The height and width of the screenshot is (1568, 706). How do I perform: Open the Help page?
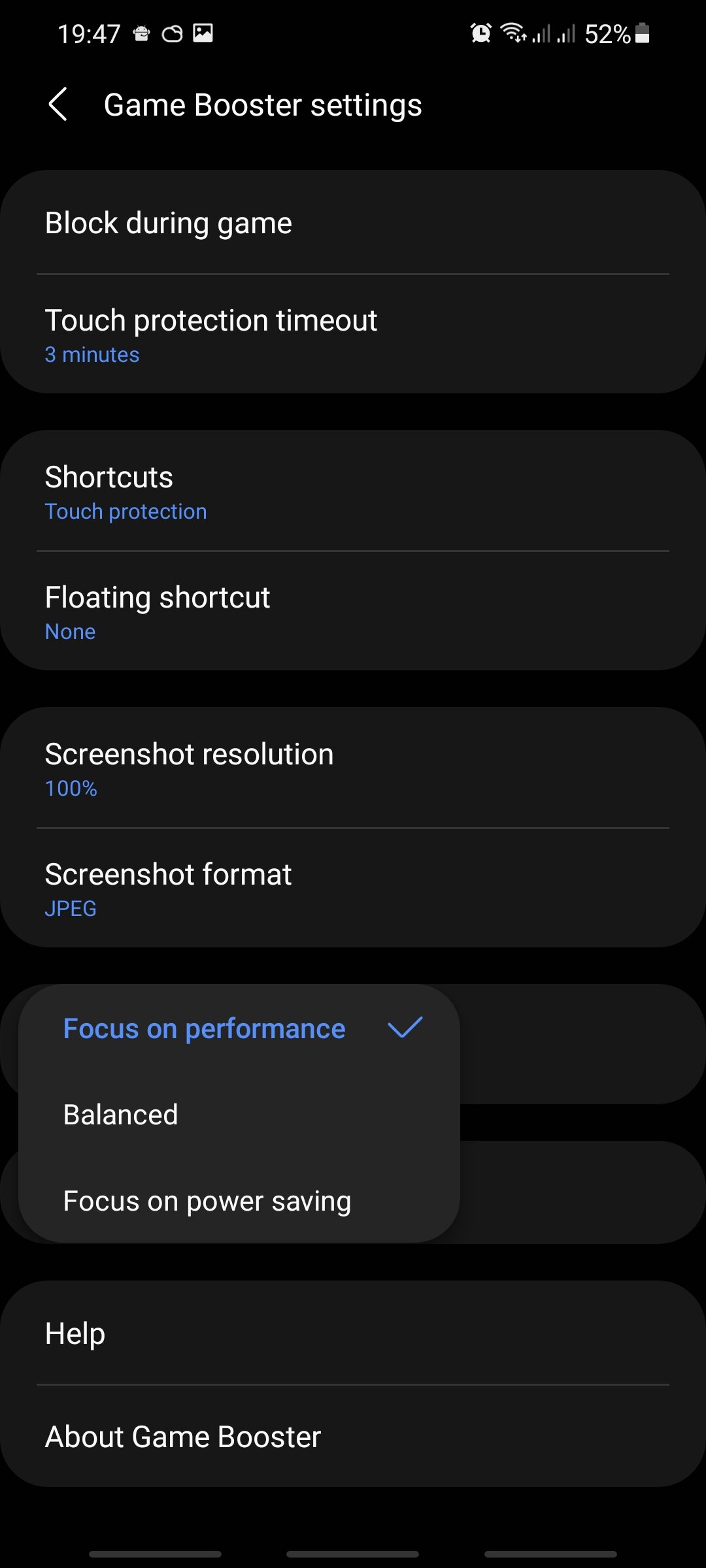(353, 1333)
